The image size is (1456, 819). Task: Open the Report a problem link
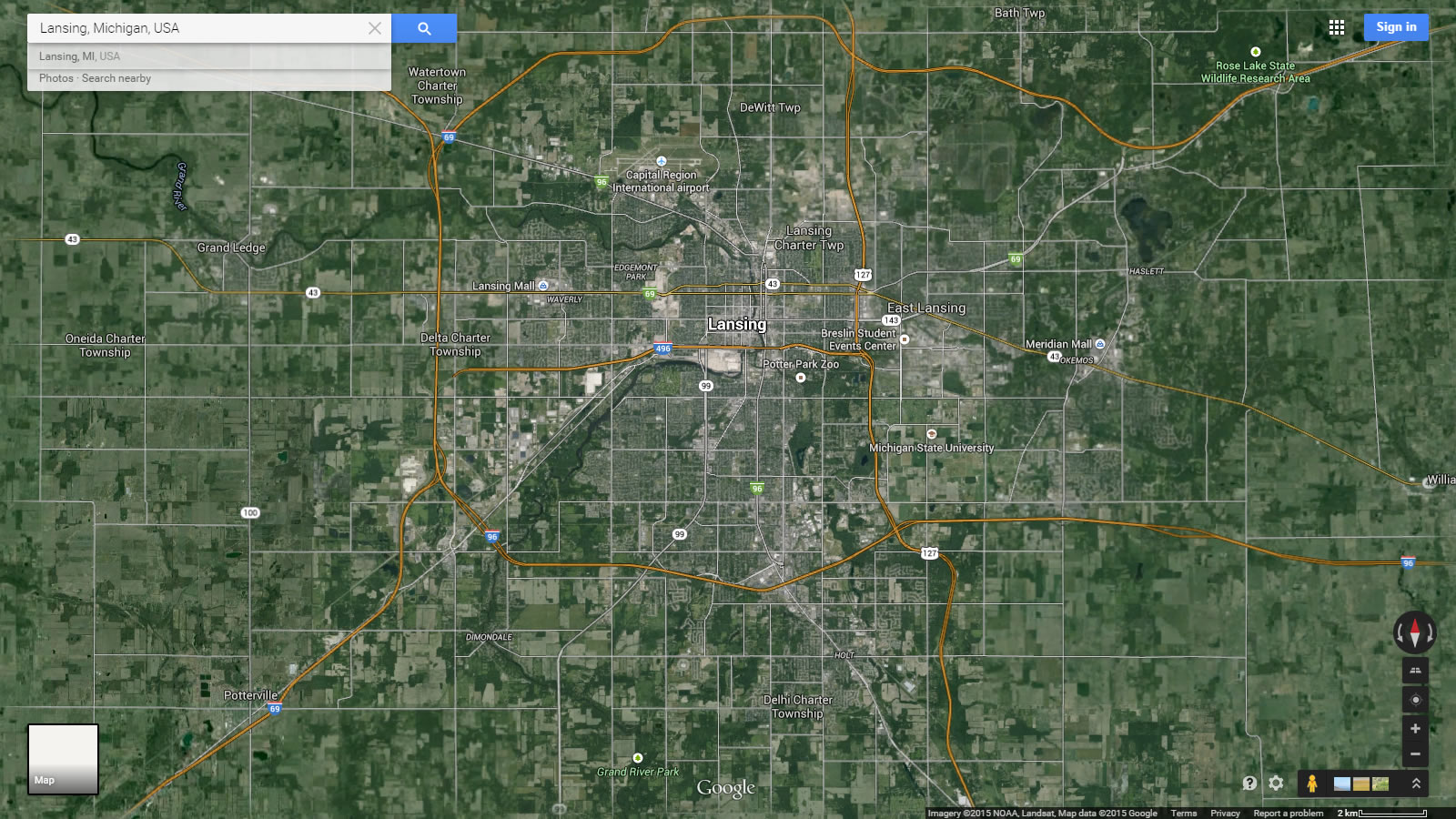pos(1288,814)
